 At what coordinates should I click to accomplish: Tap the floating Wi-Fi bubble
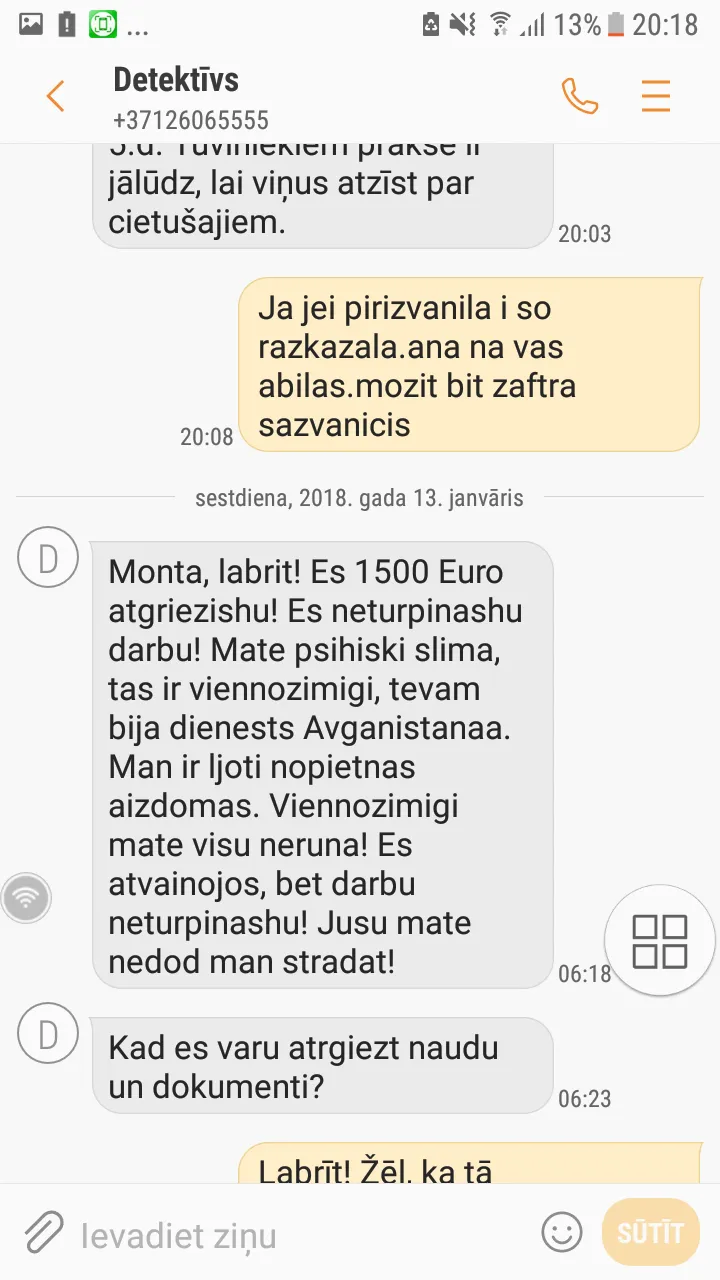[25, 897]
